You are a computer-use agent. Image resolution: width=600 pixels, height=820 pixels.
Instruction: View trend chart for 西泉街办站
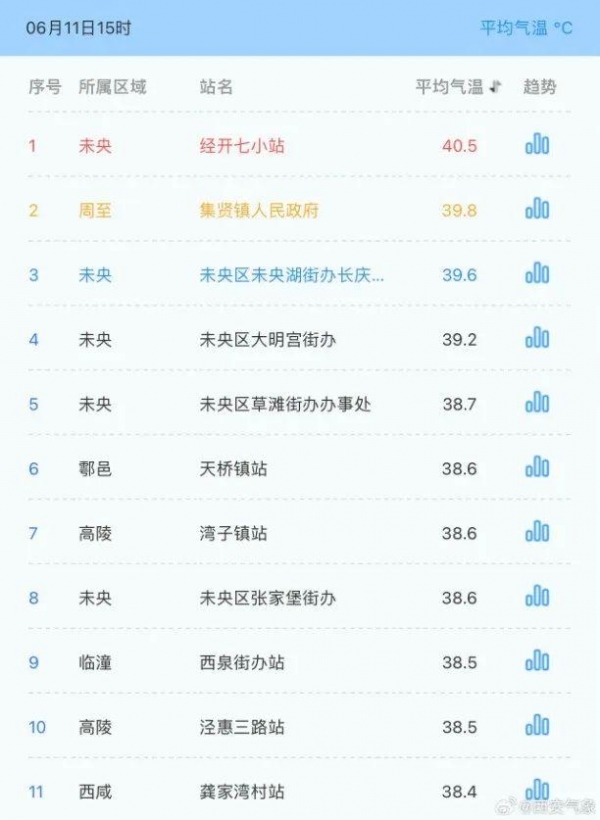coord(537,662)
